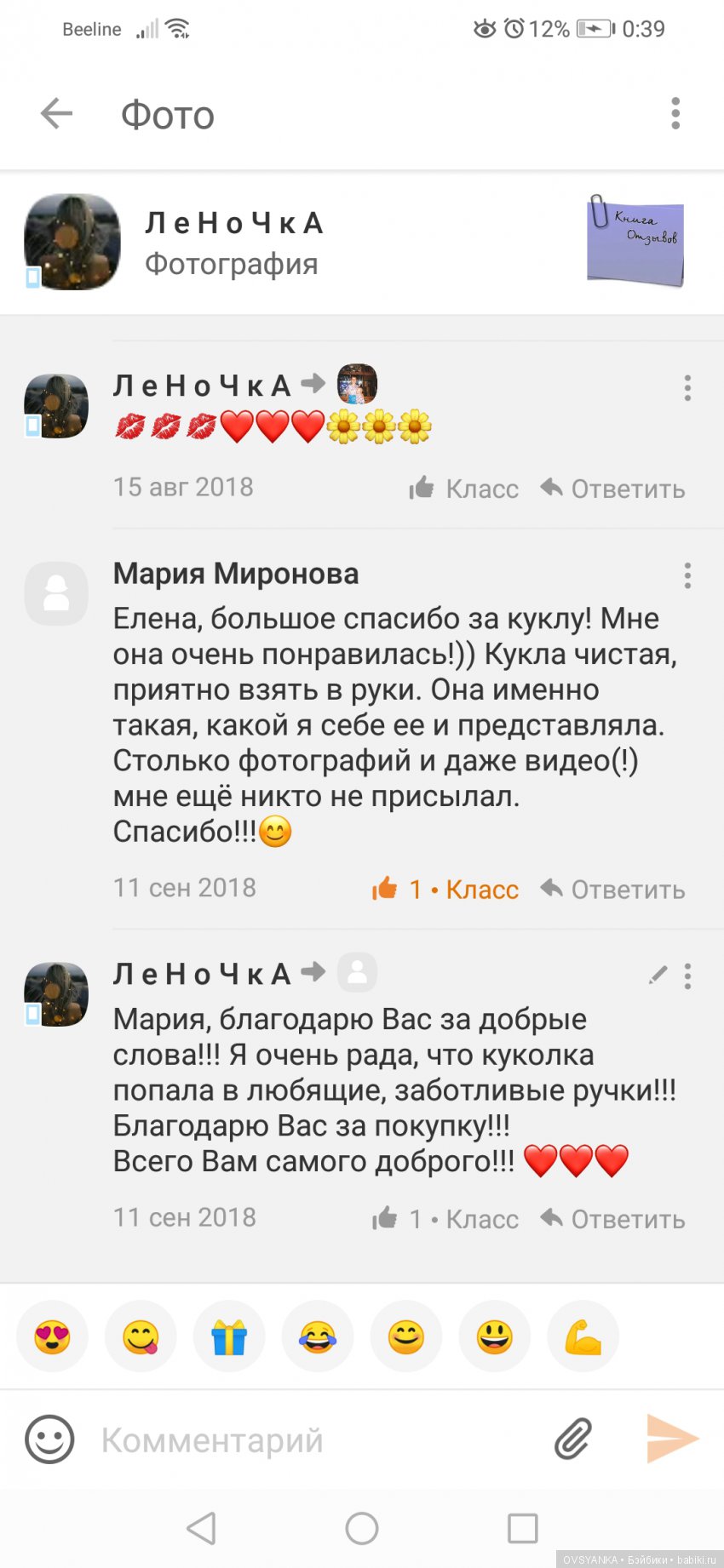Open the Книга Отзывов photo thumbnail
This screenshot has height=1568, width=724.
click(635, 241)
